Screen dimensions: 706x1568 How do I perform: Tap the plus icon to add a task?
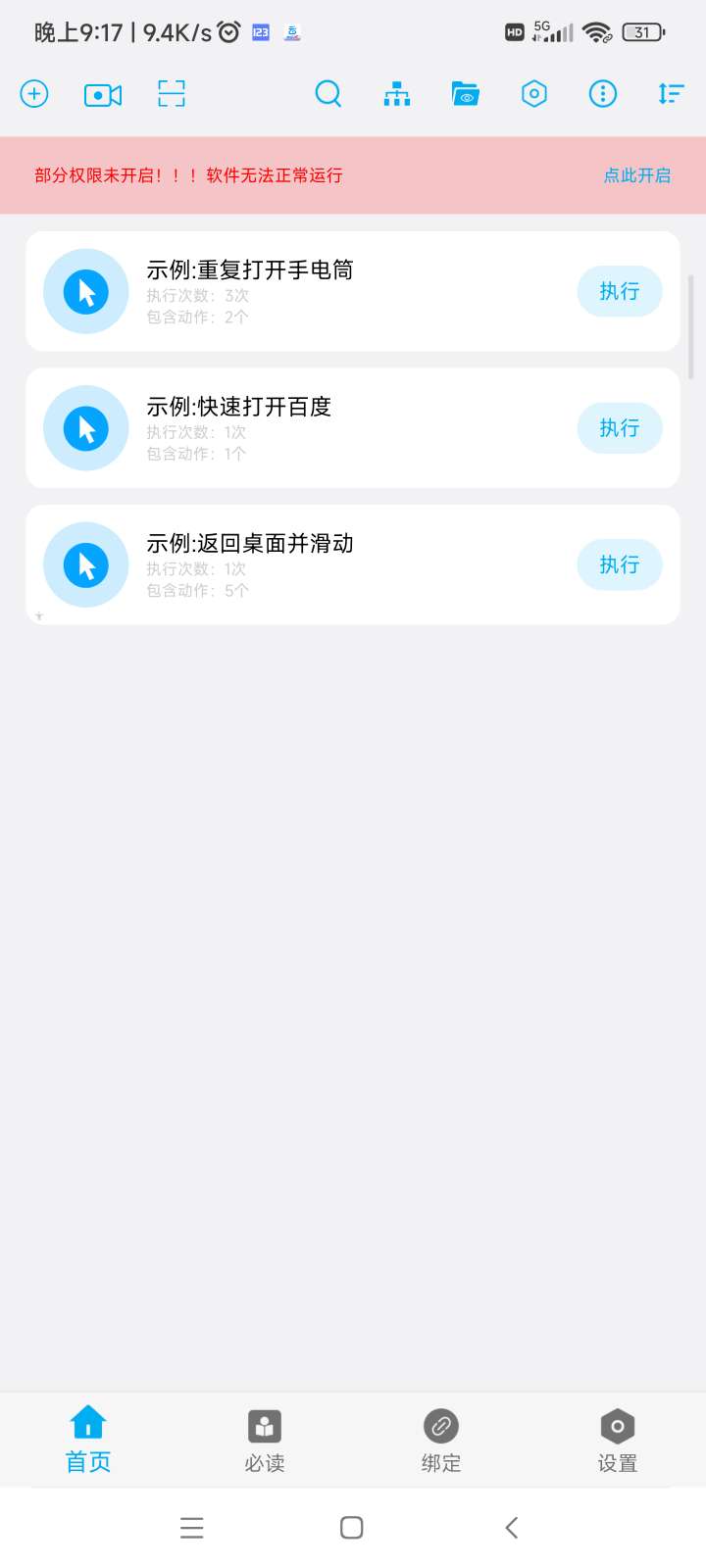coord(34,94)
